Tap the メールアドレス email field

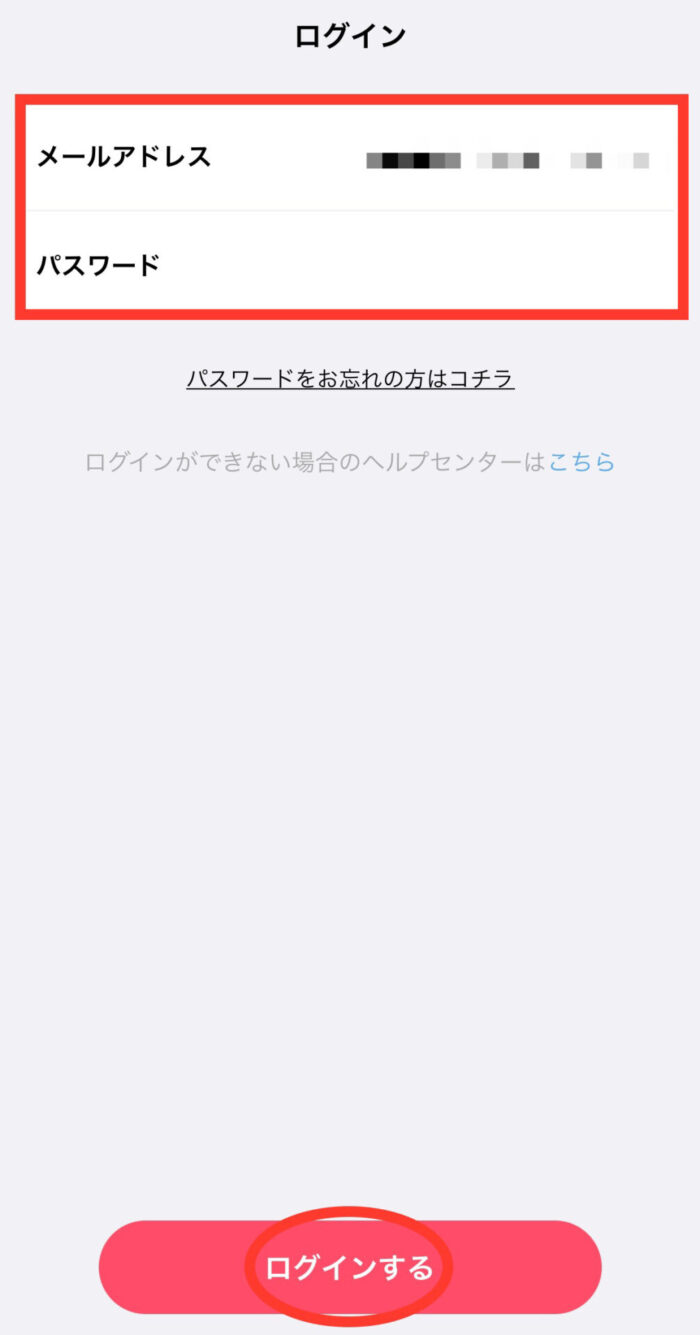click(350, 157)
